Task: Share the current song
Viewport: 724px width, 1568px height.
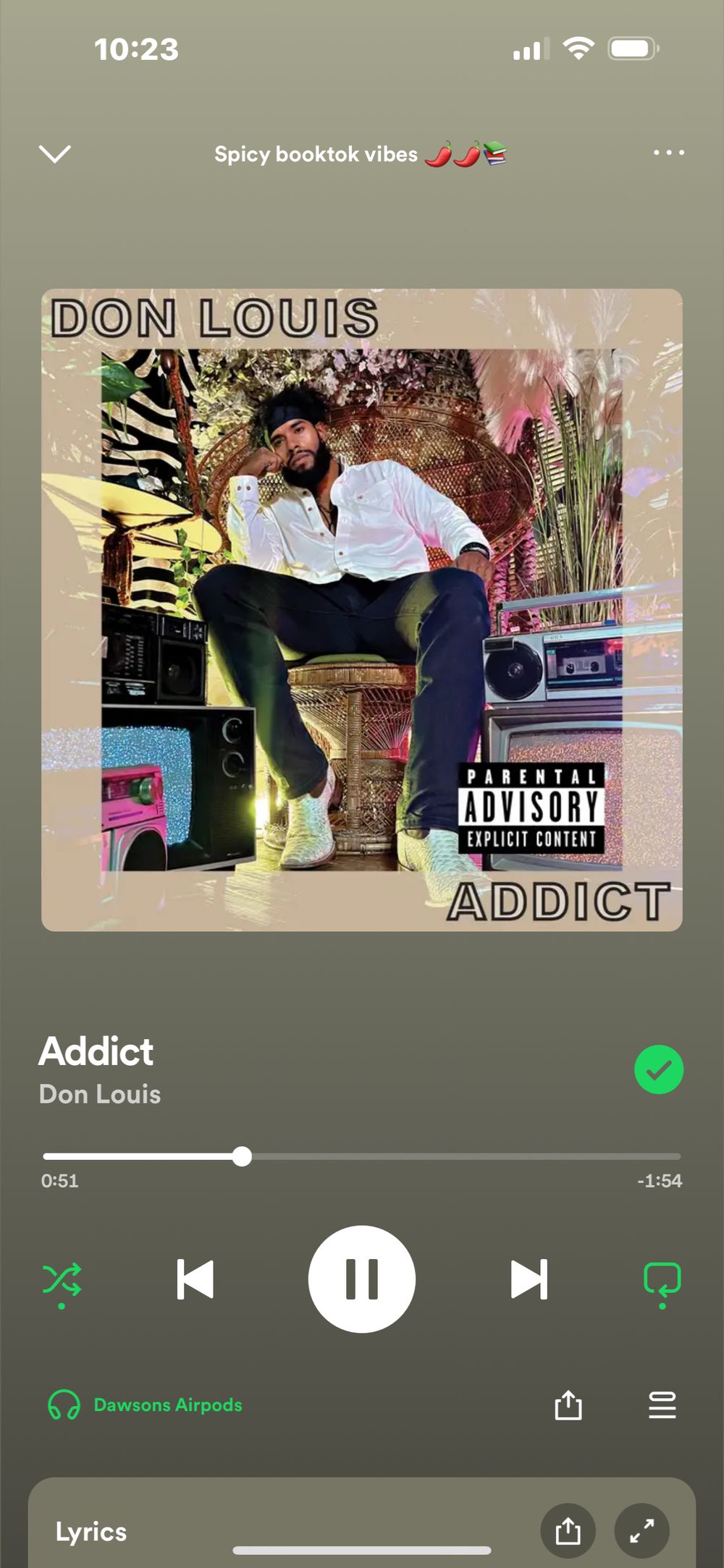Action: tap(568, 1405)
